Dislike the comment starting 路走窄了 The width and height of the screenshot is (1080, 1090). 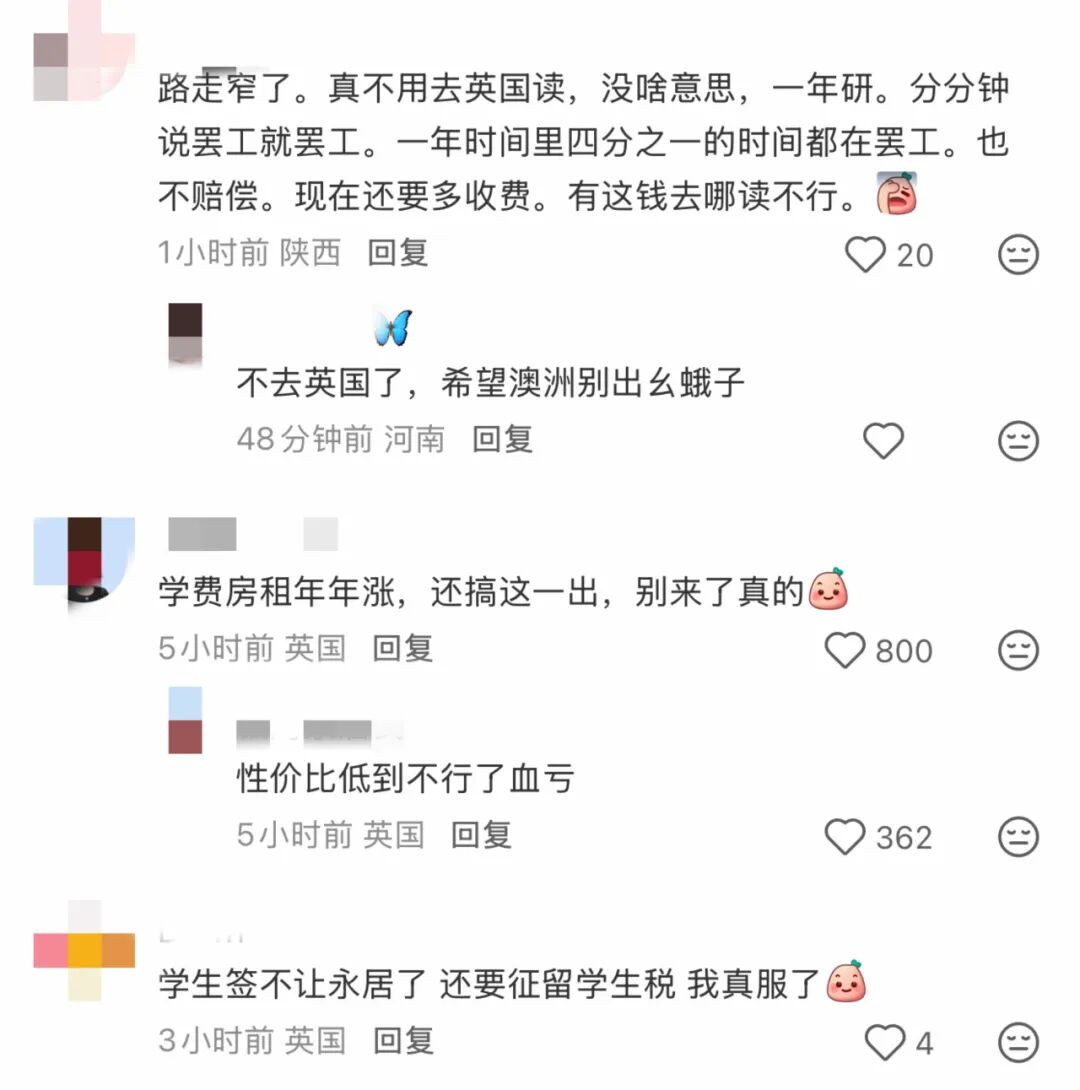pos(1018,255)
